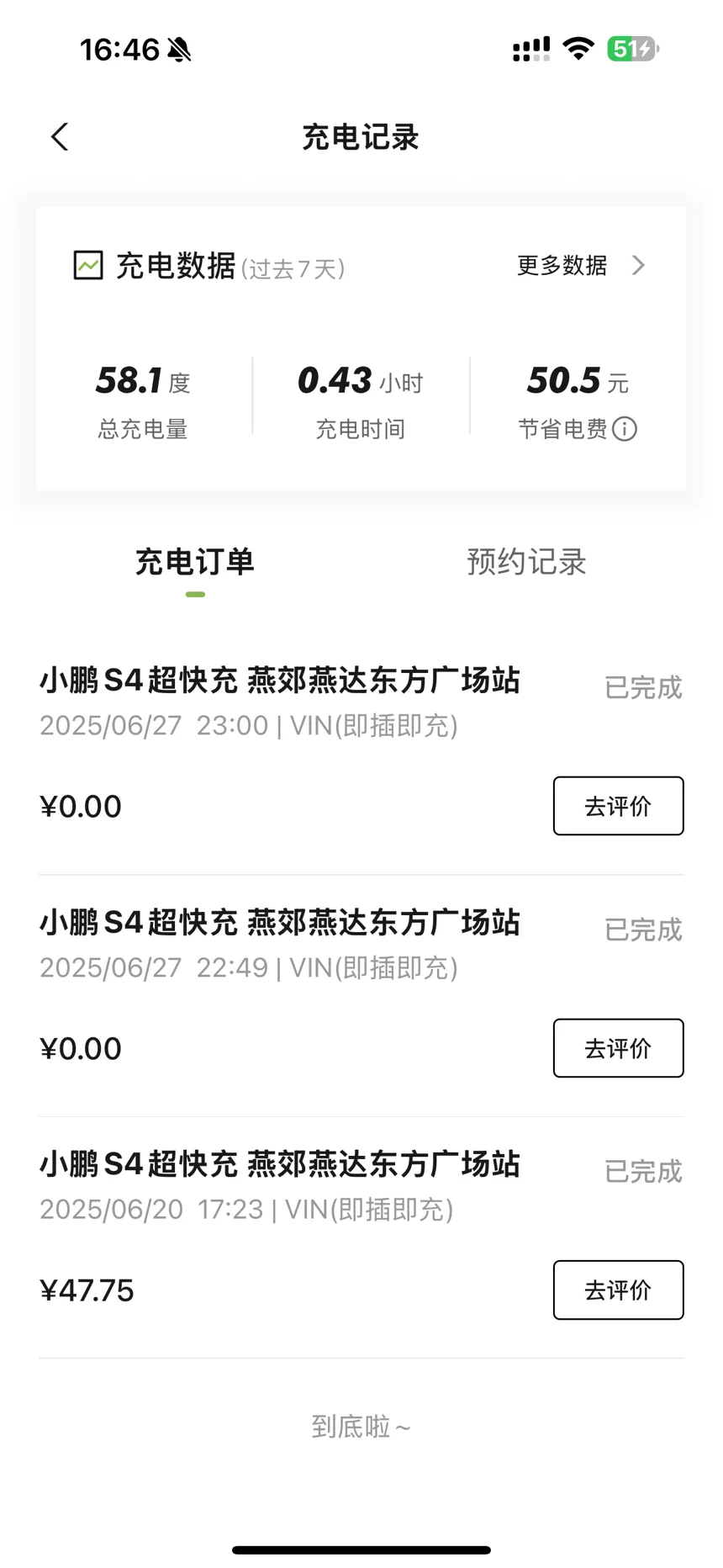Open 更多数据 for charging stats
This screenshot has height=1568, width=723.
(x=581, y=266)
